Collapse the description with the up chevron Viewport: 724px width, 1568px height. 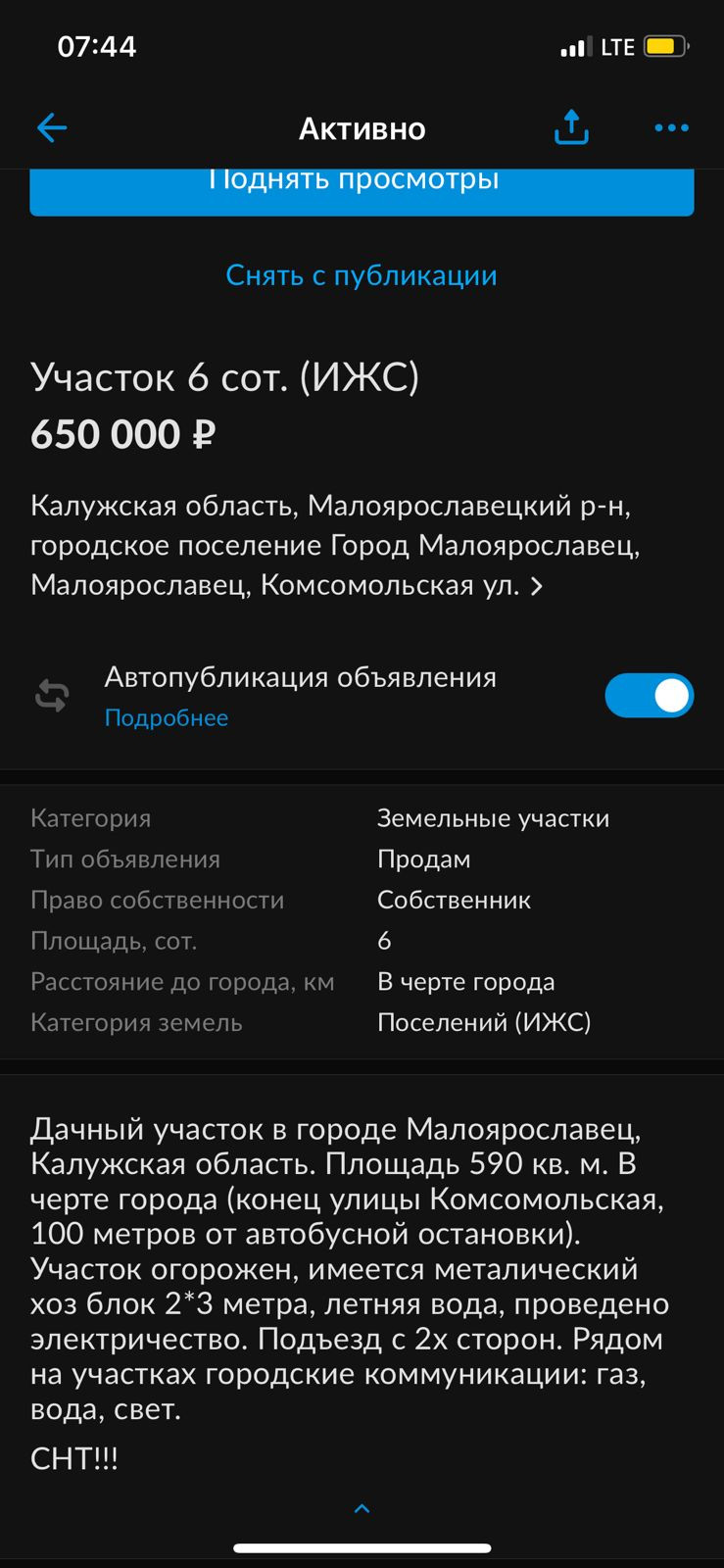[362, 1508]
